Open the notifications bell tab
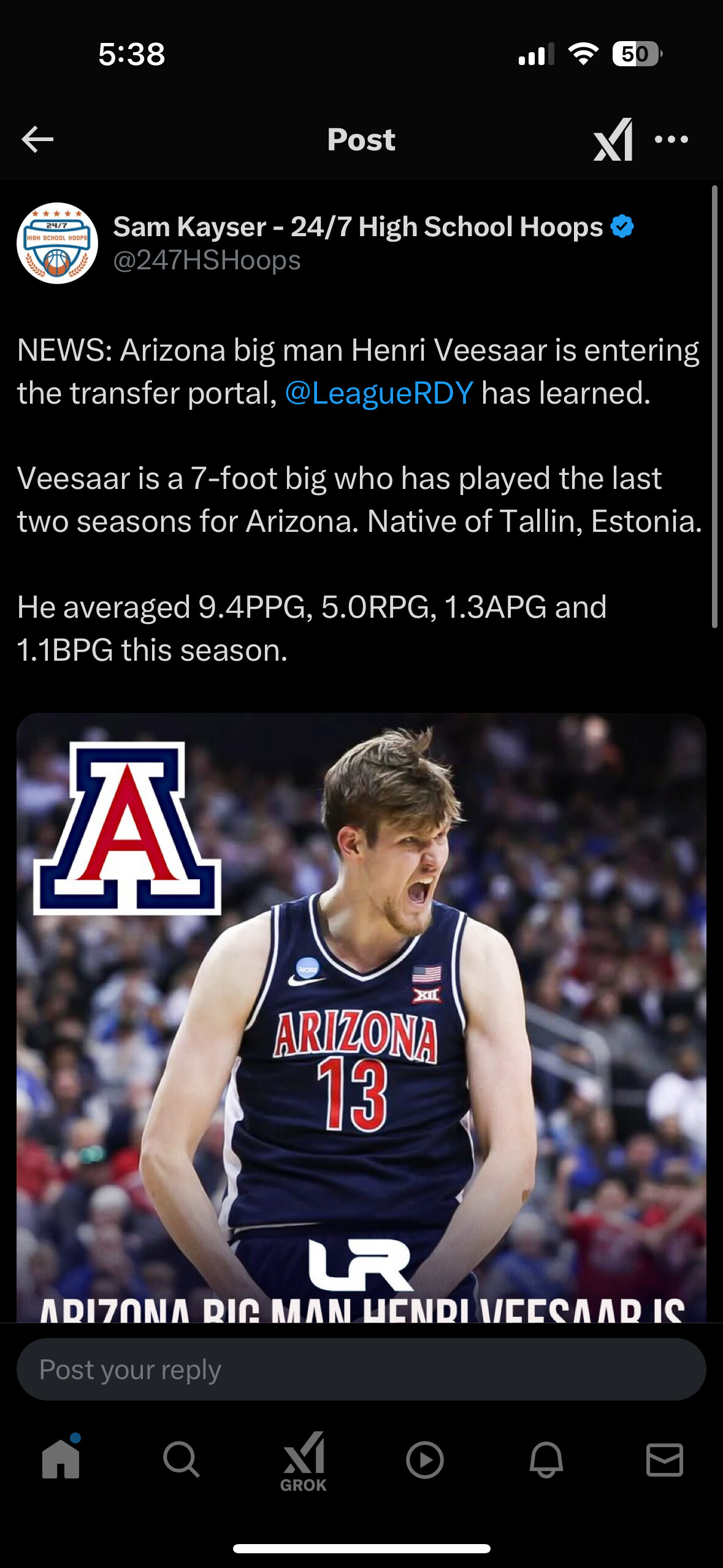The height and width of the screenshot is (1568, 723). (546, 1459)
